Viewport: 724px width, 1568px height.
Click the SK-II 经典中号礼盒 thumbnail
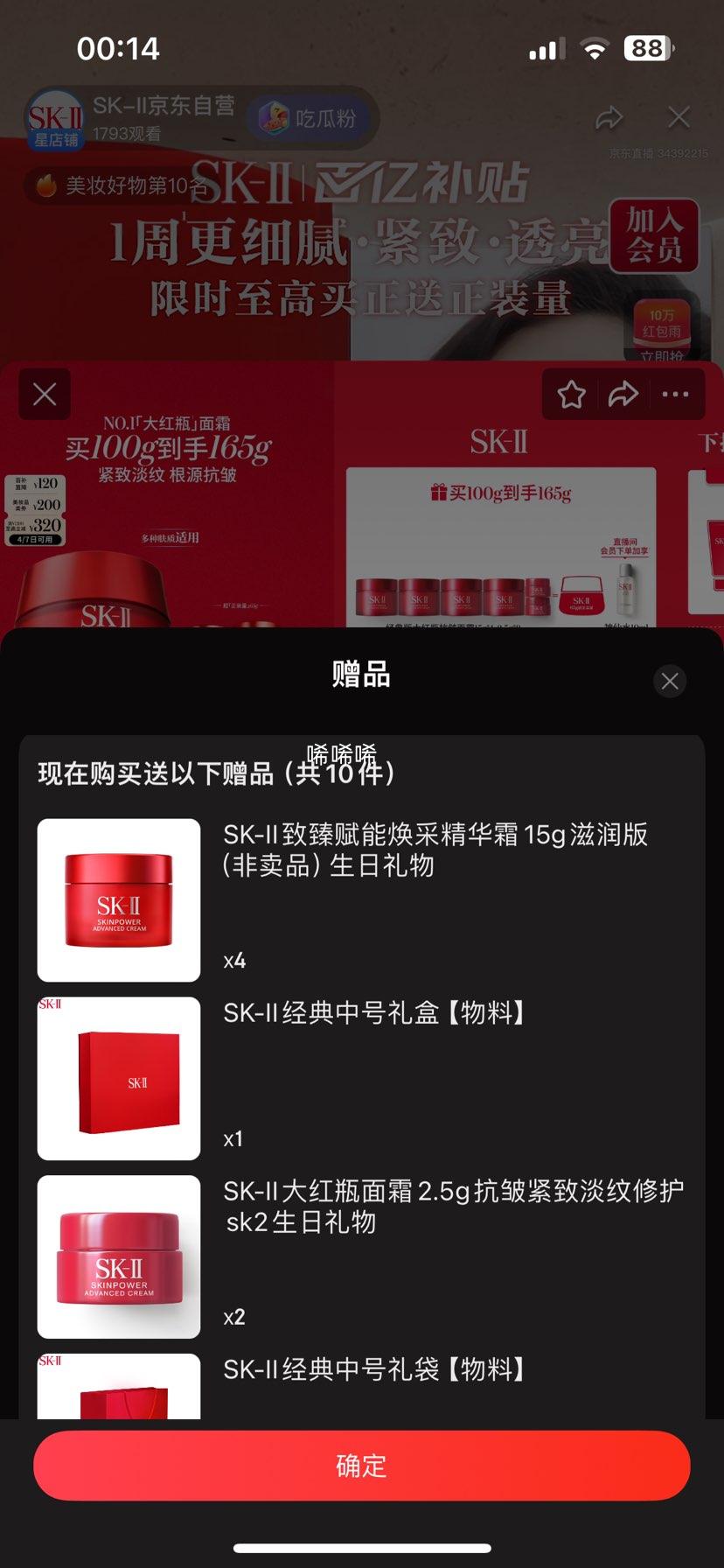[119, 1078]
